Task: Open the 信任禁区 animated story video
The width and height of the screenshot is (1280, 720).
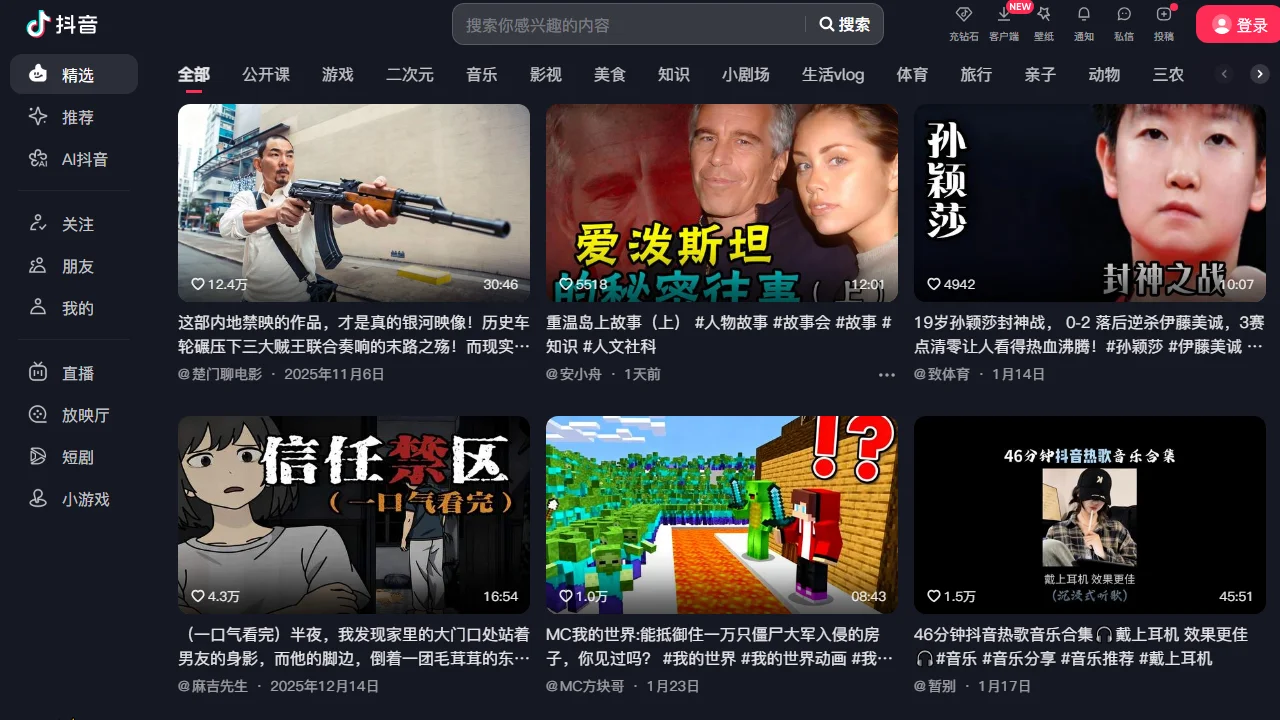Action: (x=353, y=514)
